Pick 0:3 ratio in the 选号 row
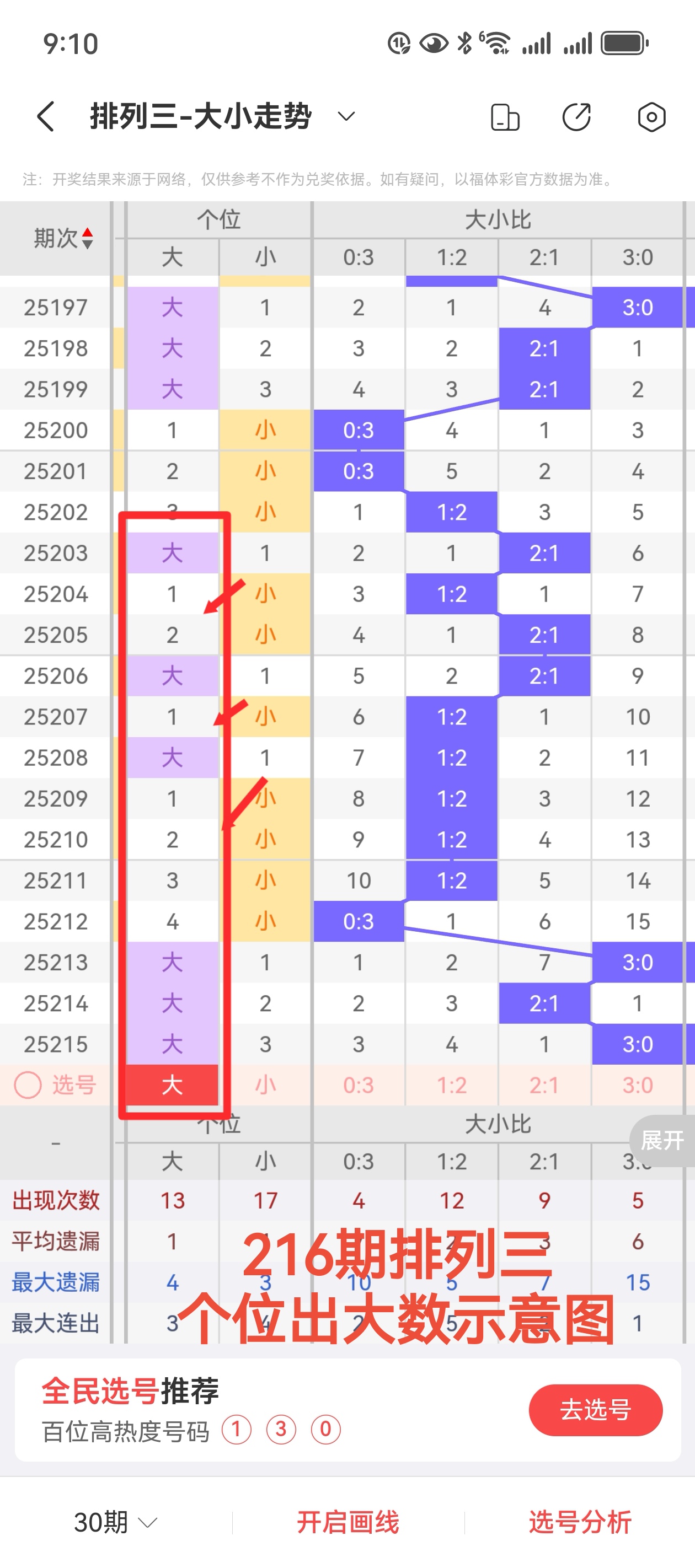This screenshot has height=1568, width=695. click(x=358, y=1084)
